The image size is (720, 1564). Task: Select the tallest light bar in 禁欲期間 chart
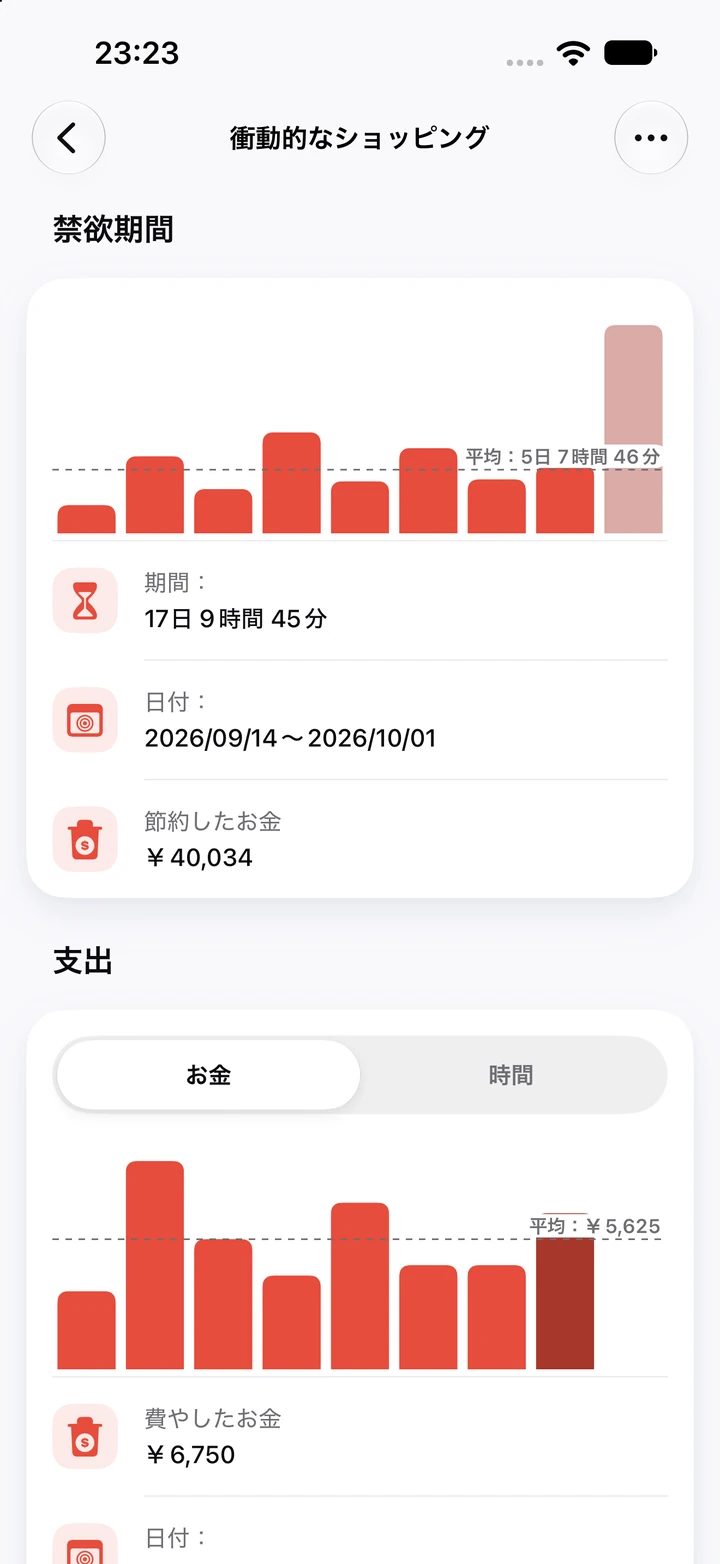(633, 429)
